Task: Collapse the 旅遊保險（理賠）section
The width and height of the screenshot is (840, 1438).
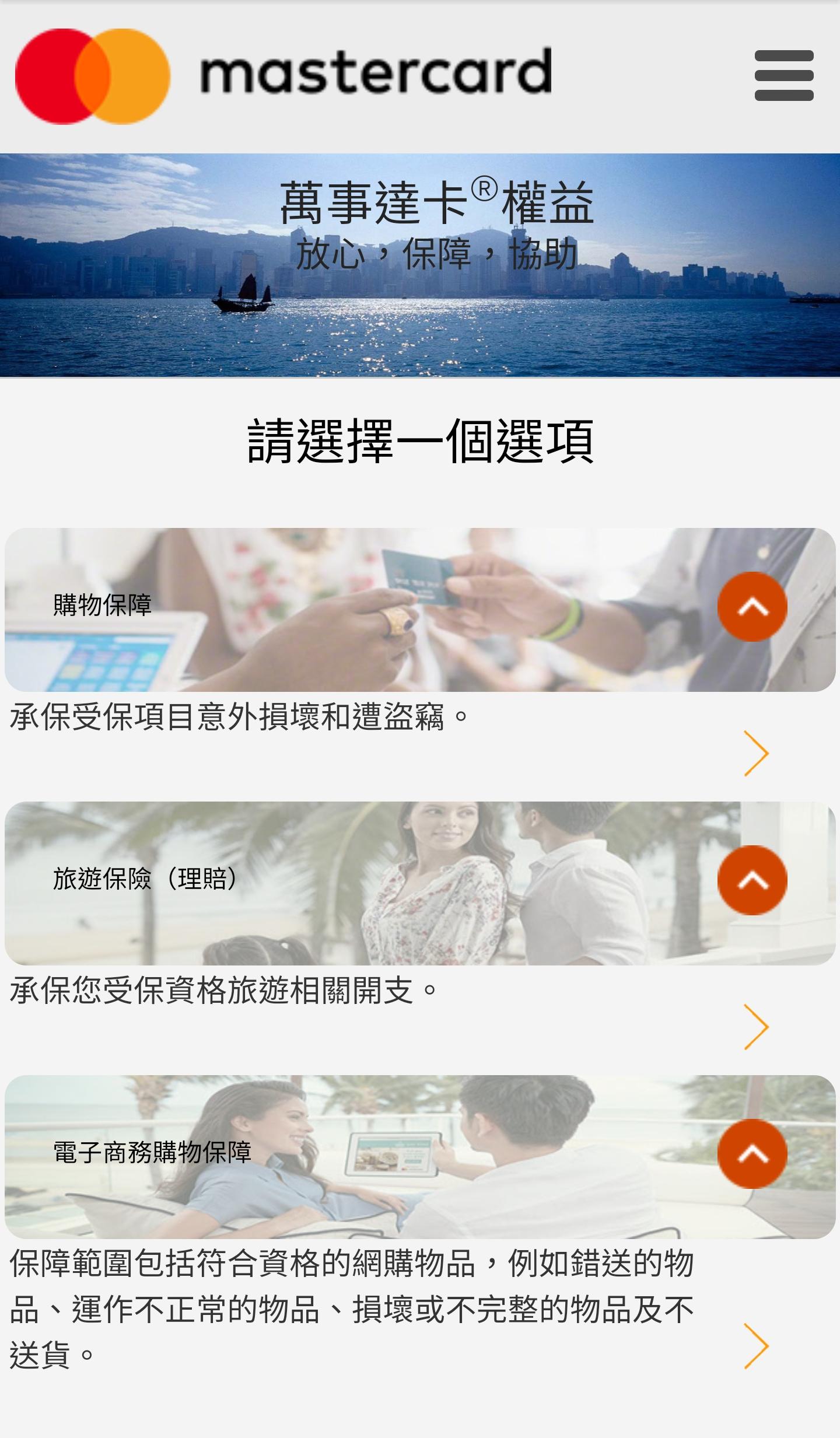Action: pyautogui.click(x=752, y=880)
